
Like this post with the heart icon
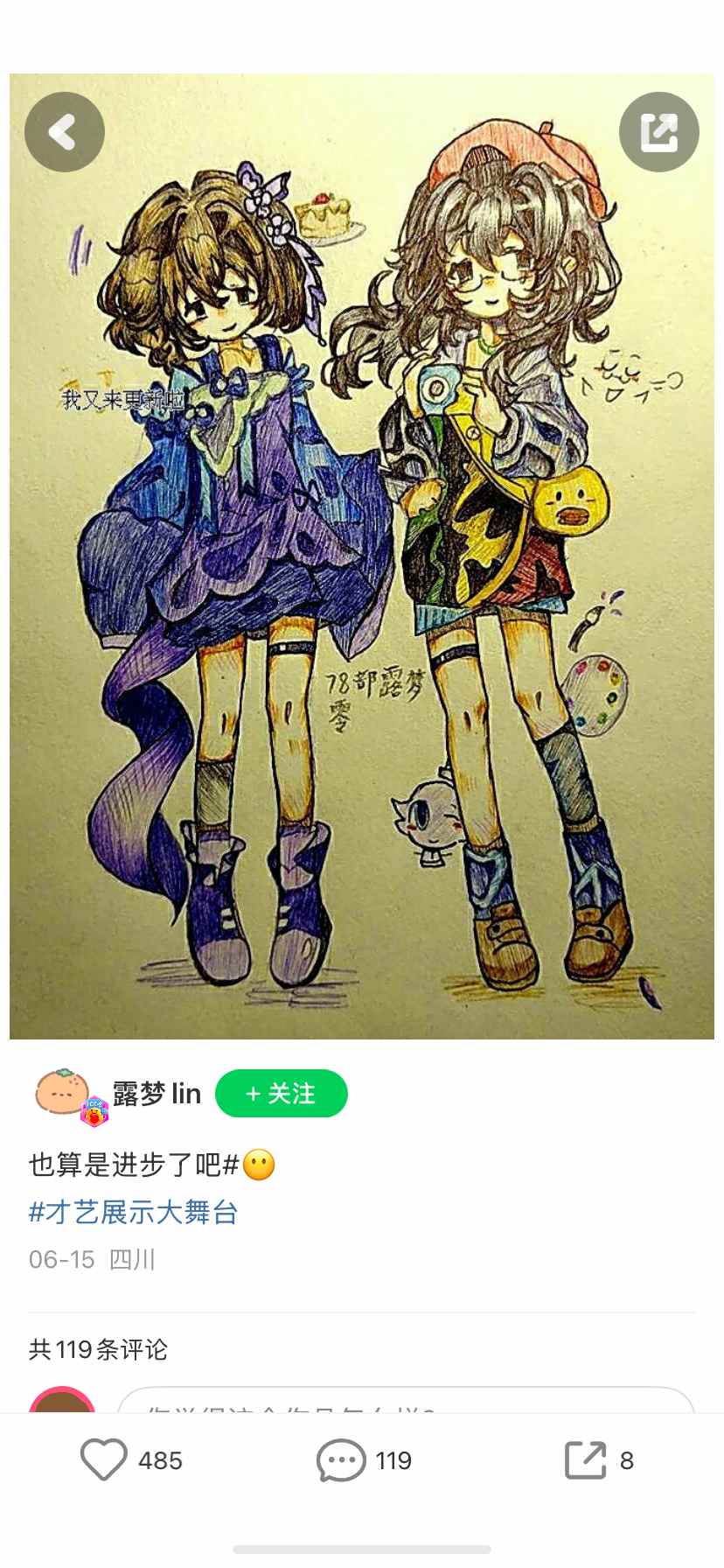(x=104, y=1460)
